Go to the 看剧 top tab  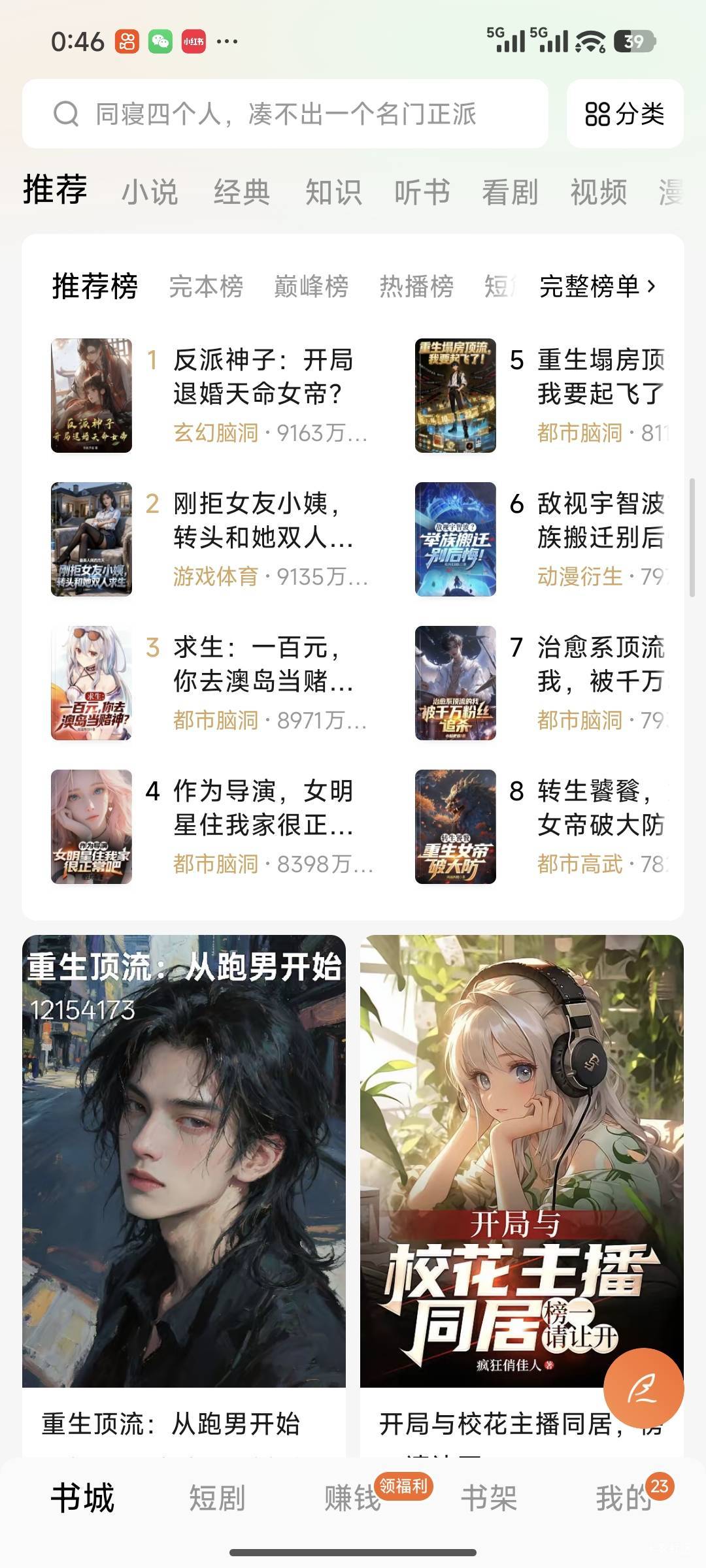tap(510, 192)
